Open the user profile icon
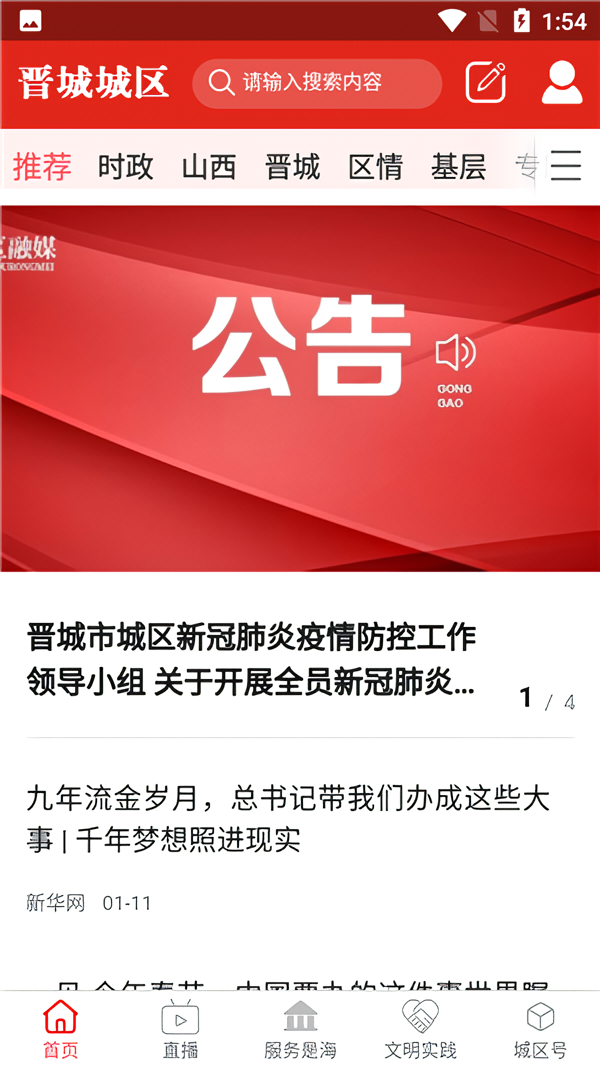Image resolution: width=600 pixels, height=1066 pixels. pos(562,83)
